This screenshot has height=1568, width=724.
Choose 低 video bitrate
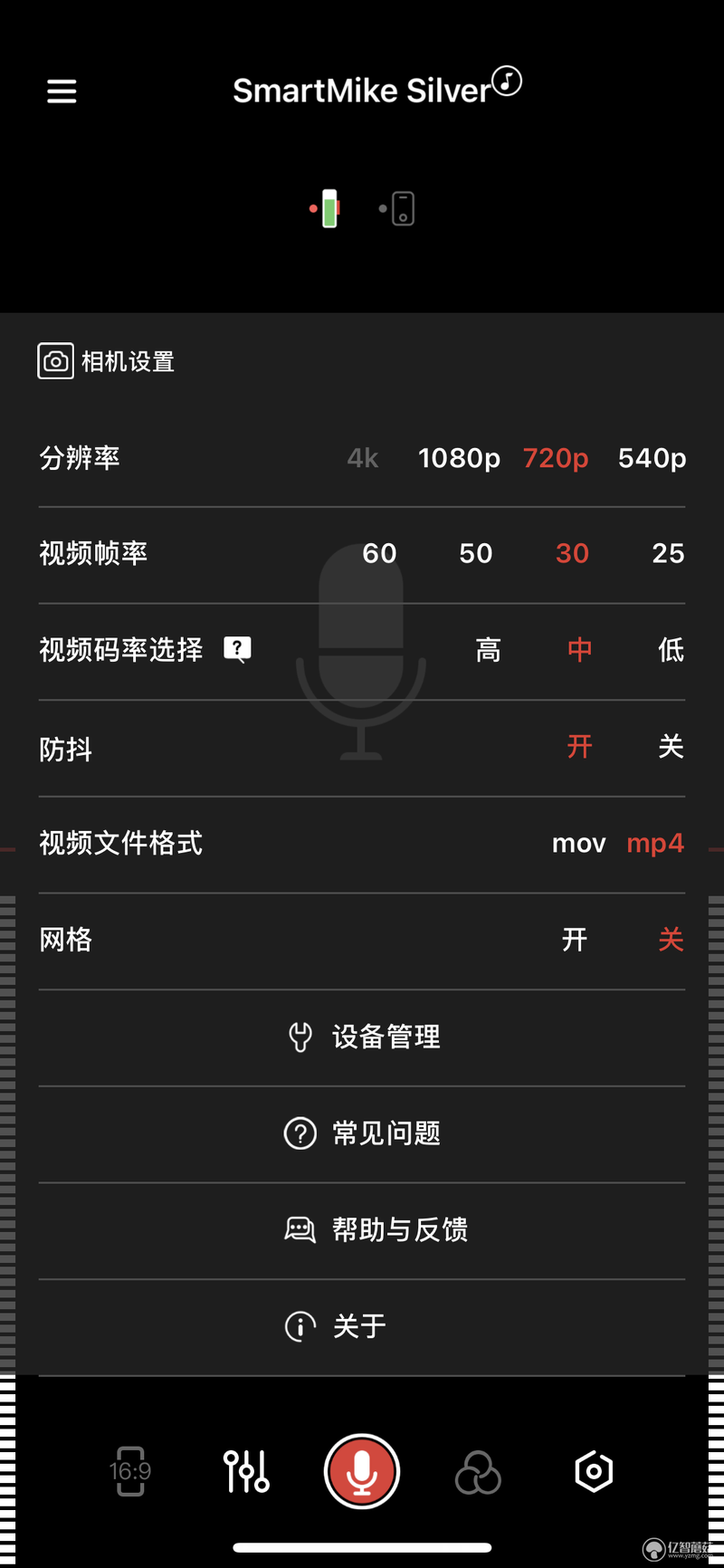[x=671, y=649]
